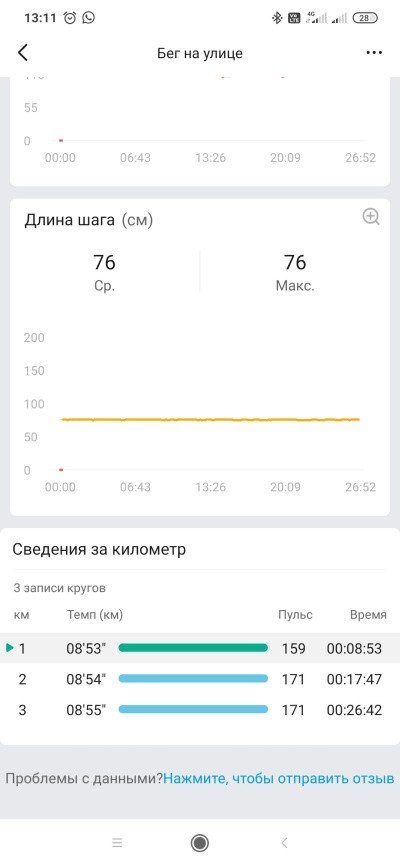Screen dimensions: 400x867
Task: Open recent apps from navigation bar
Action: (117, 843)
